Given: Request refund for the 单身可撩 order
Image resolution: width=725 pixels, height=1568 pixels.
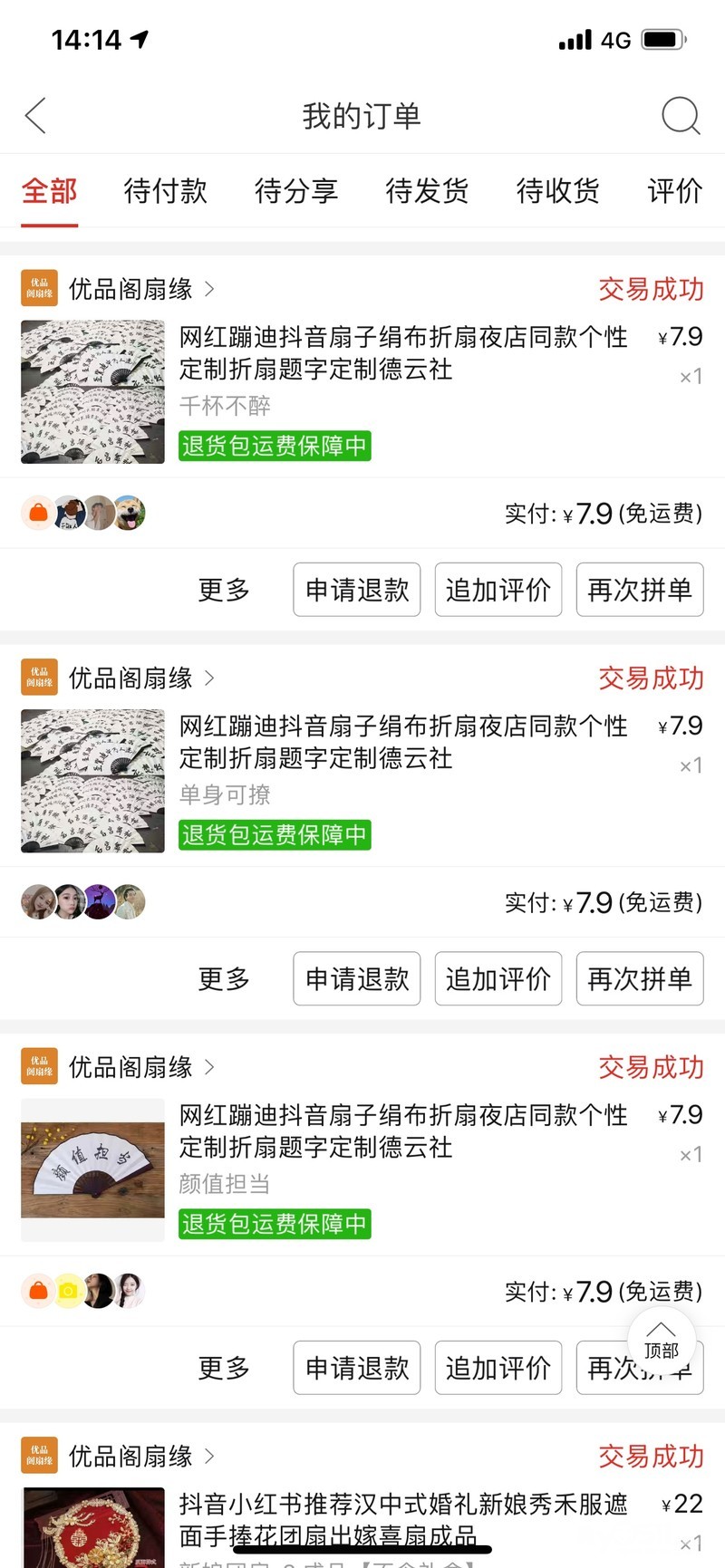Looking at the screenshot, I should click(357, 978).
